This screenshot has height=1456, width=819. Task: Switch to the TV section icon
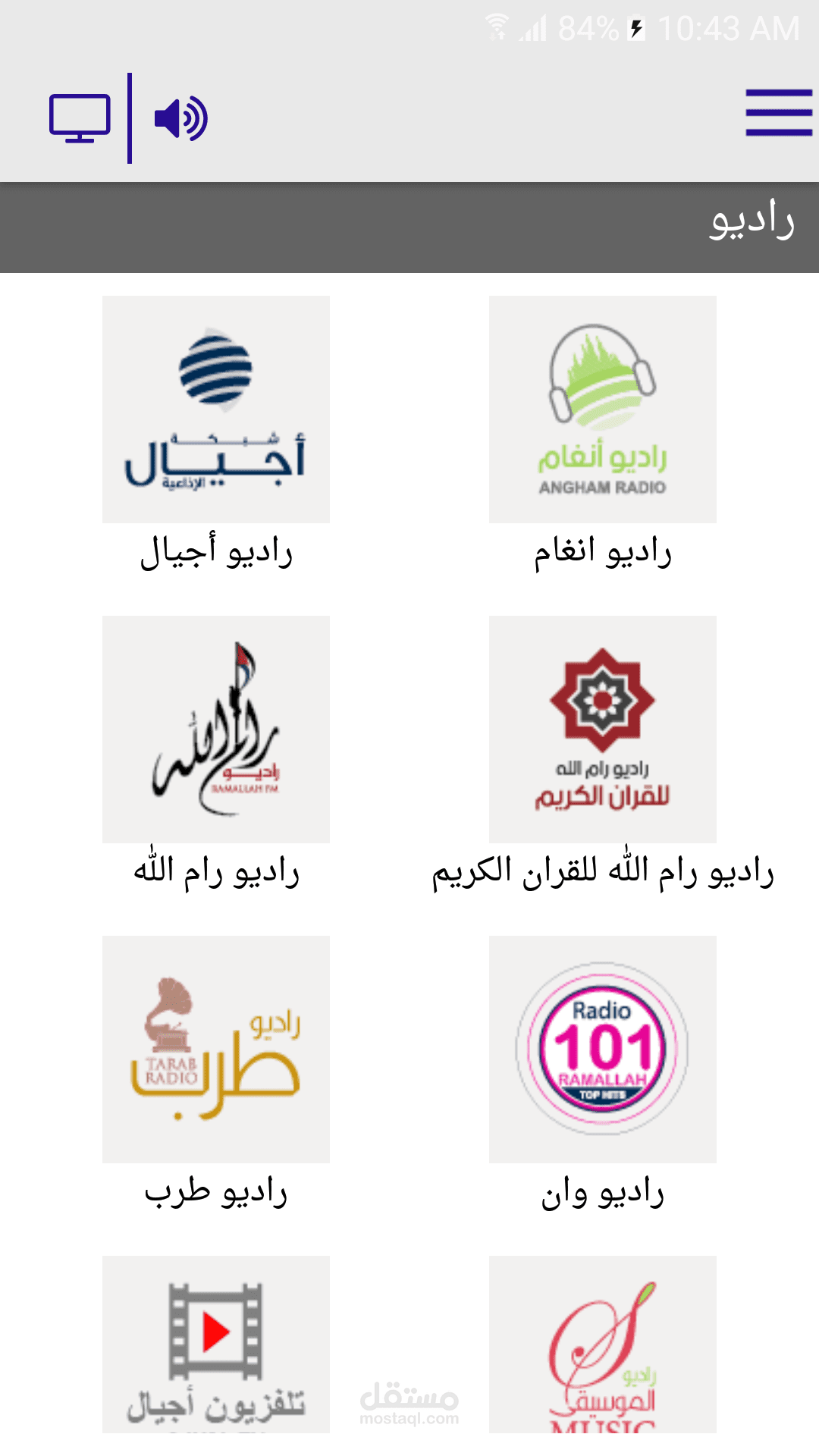pos(80,118)
